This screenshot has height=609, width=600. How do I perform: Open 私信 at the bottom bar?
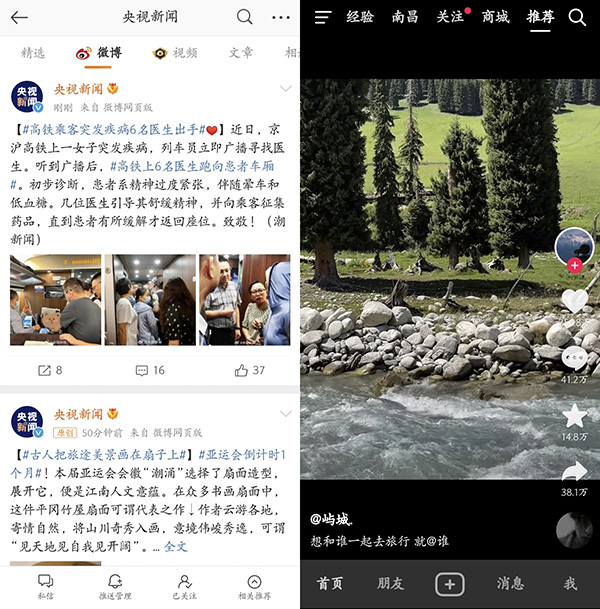45,586
